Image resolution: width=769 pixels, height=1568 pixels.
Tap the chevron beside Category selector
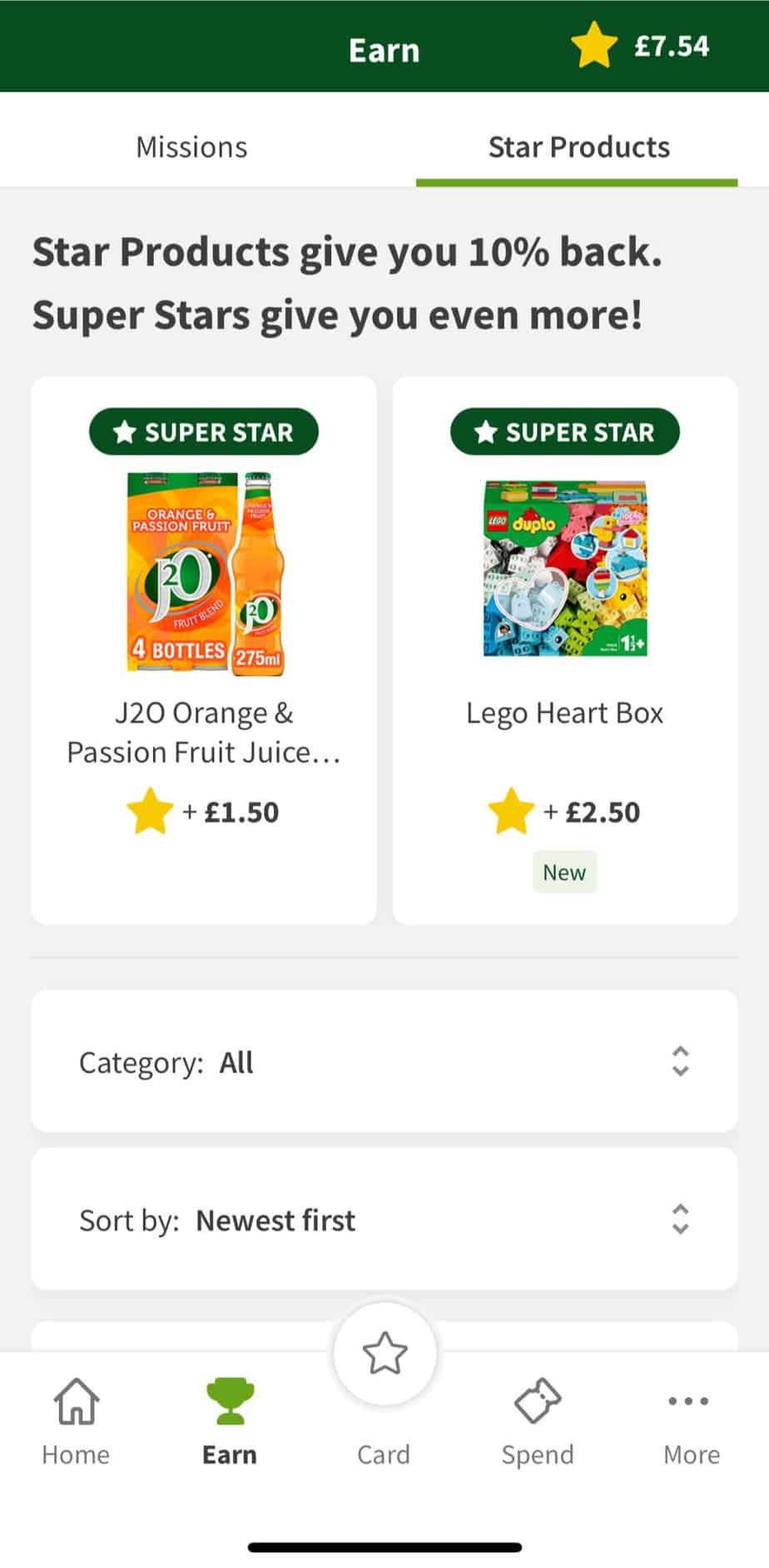(680, 1061)
